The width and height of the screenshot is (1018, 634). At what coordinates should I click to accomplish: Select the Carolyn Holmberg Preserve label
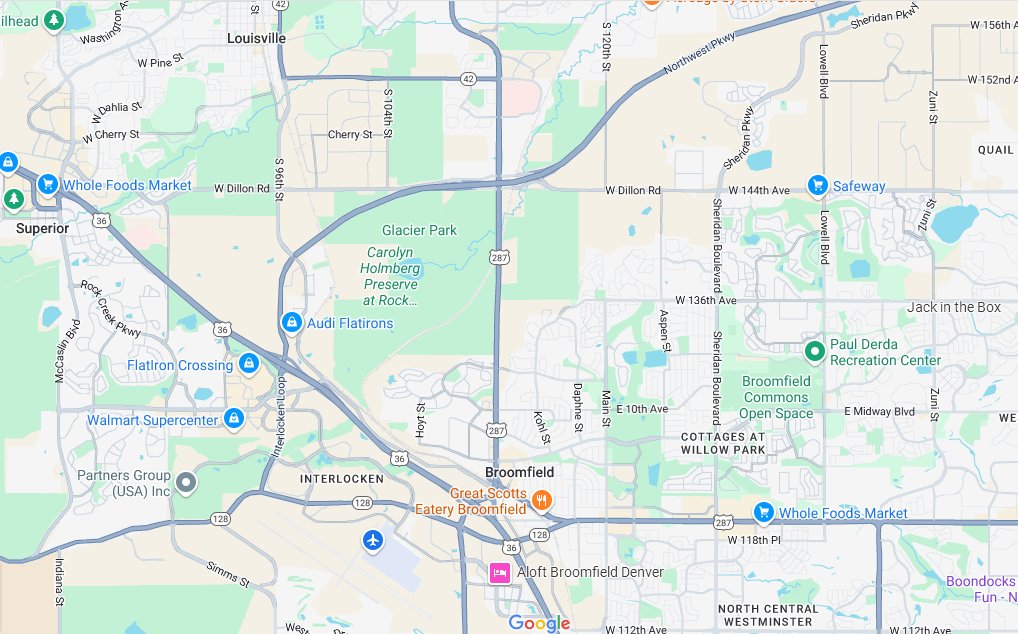(x=390, y=276)
